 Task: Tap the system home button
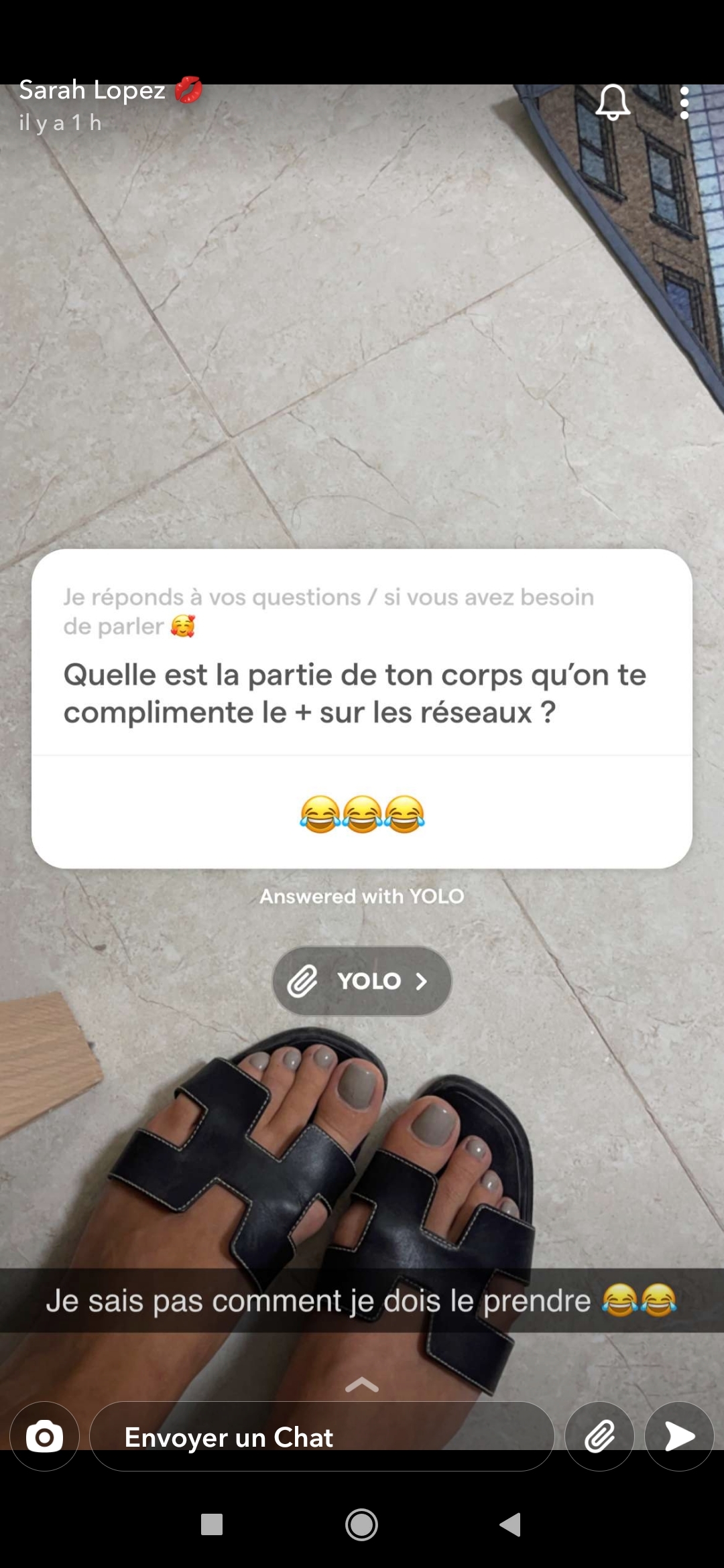tap(361, 1524)
